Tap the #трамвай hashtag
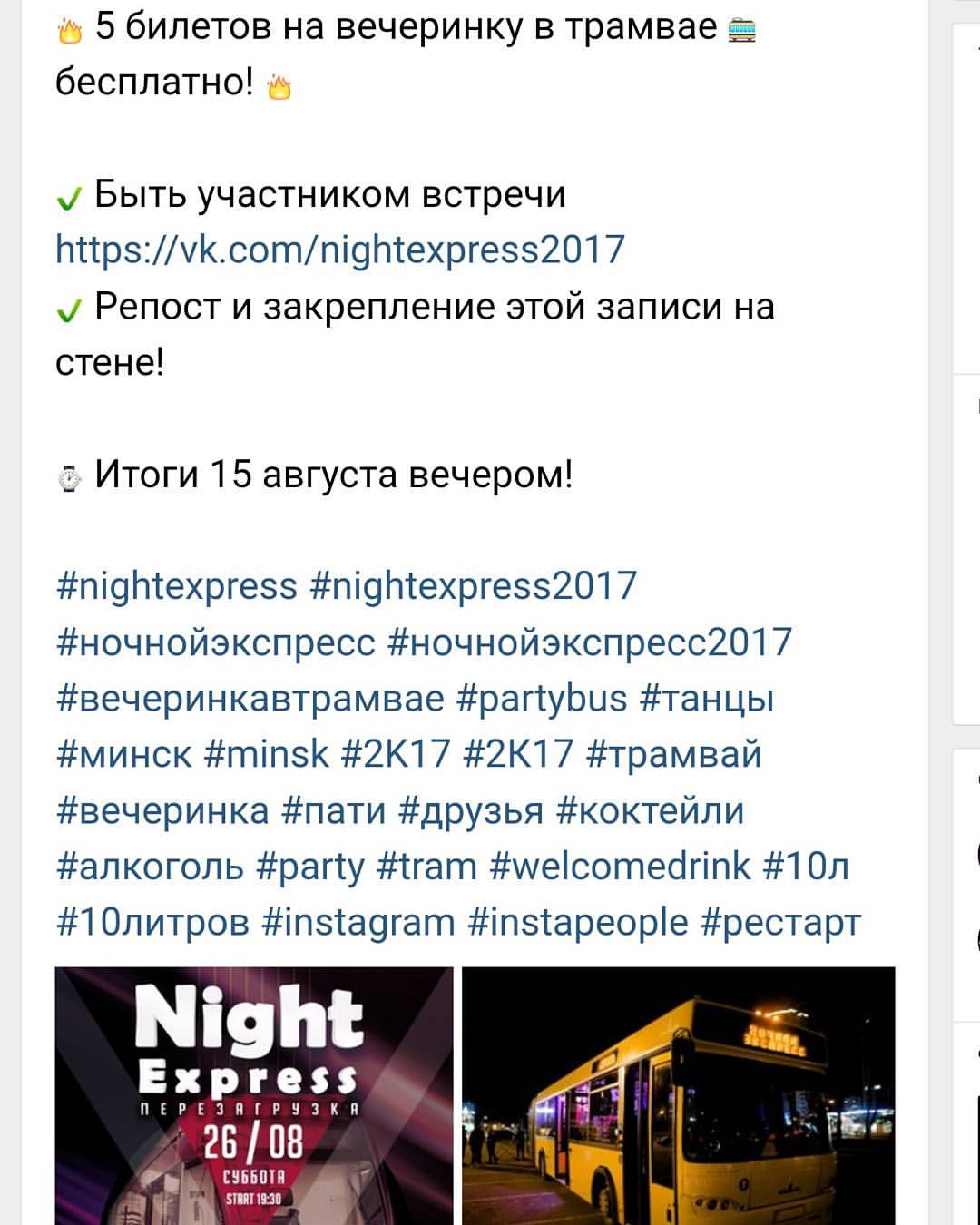980x1225 pixels. pos(674,755)
